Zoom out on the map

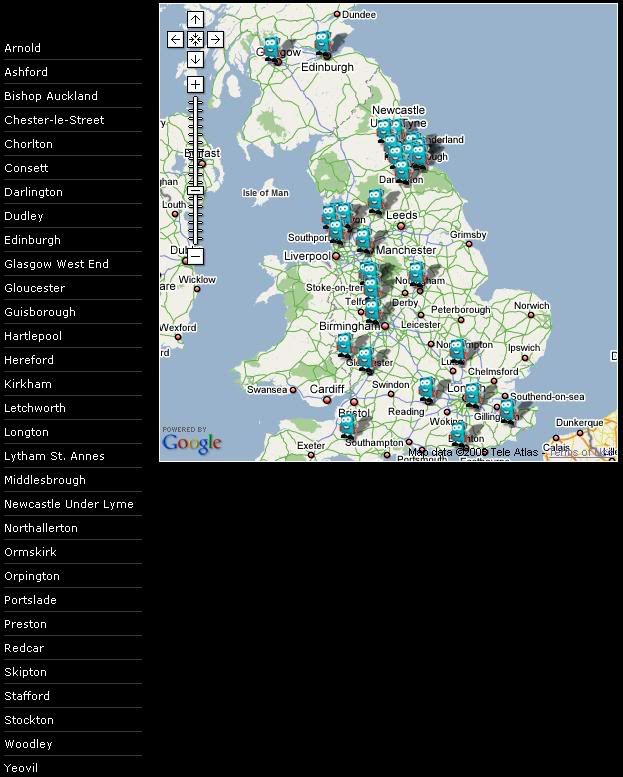tap(195, 256)
